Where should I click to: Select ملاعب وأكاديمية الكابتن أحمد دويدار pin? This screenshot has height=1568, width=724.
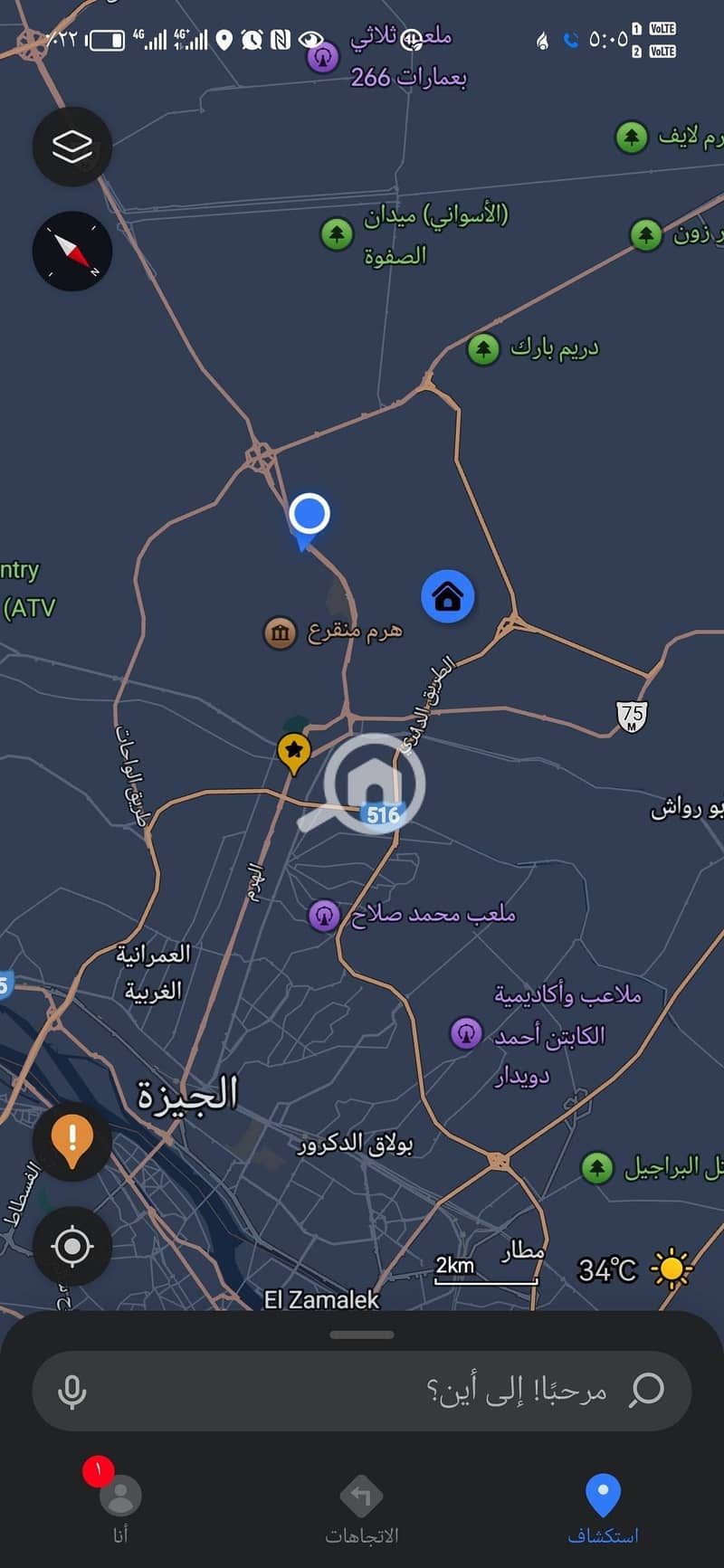pos(466,1032)
